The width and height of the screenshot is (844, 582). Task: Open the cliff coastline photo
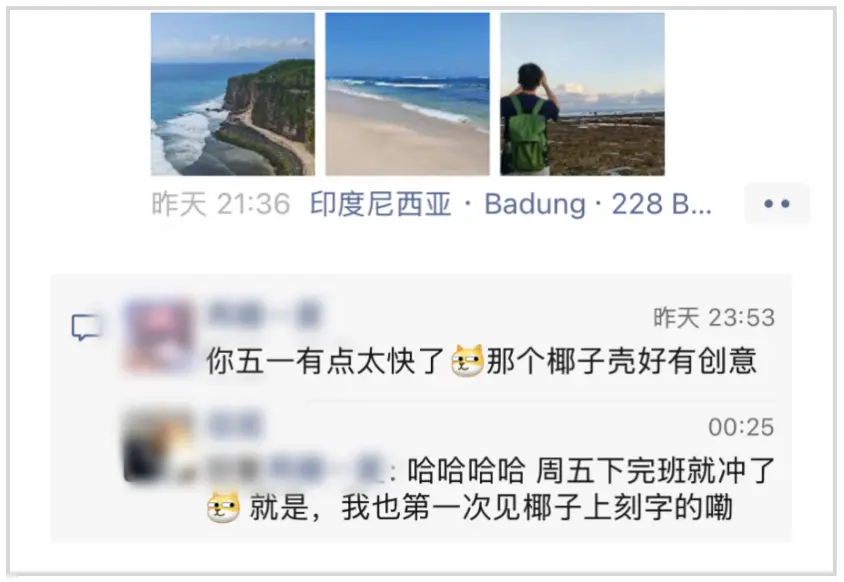pyautogui.click(x=232, y=94)
